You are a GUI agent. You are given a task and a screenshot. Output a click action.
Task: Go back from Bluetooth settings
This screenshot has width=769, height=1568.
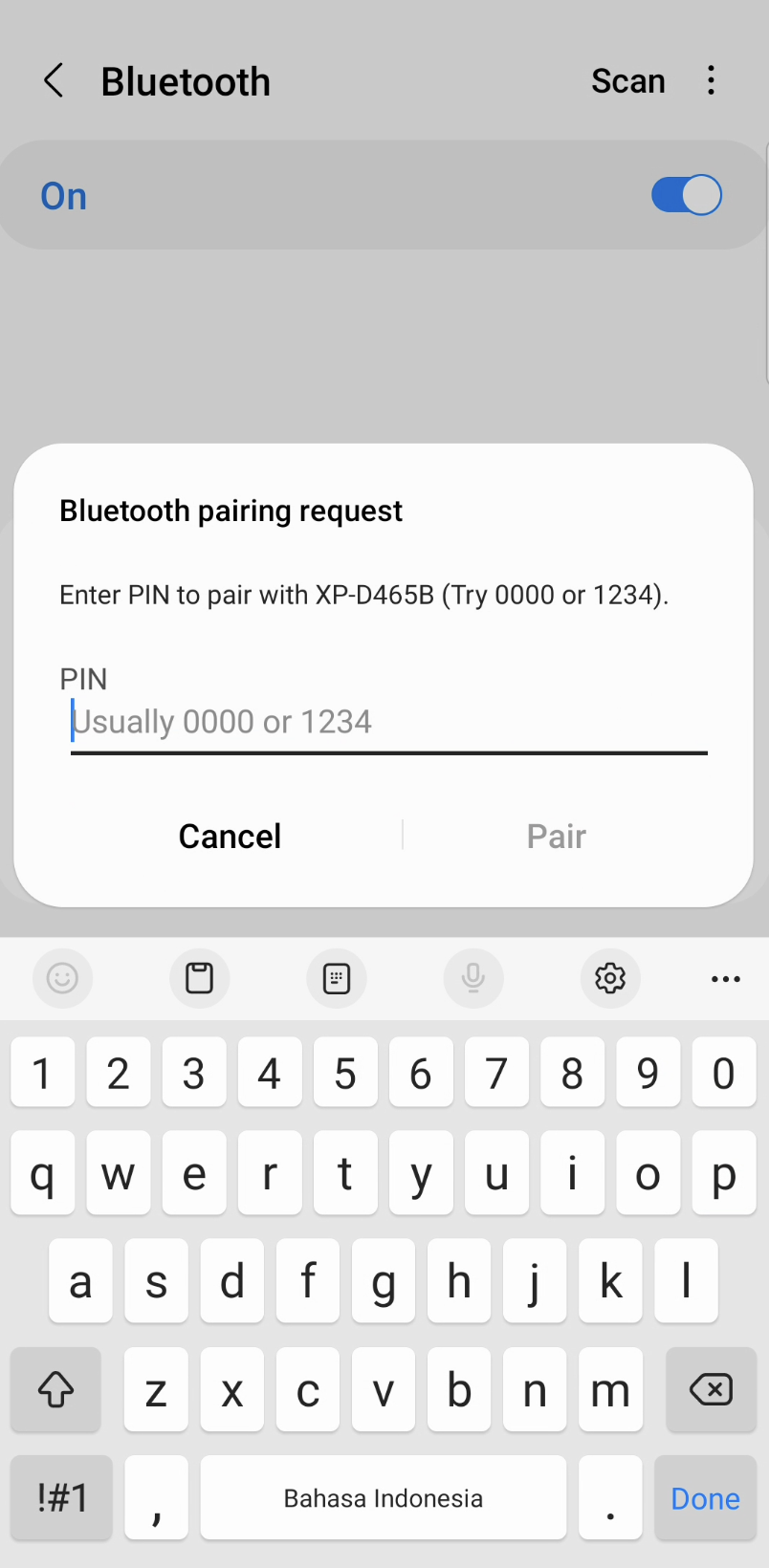tap(55, 81)
